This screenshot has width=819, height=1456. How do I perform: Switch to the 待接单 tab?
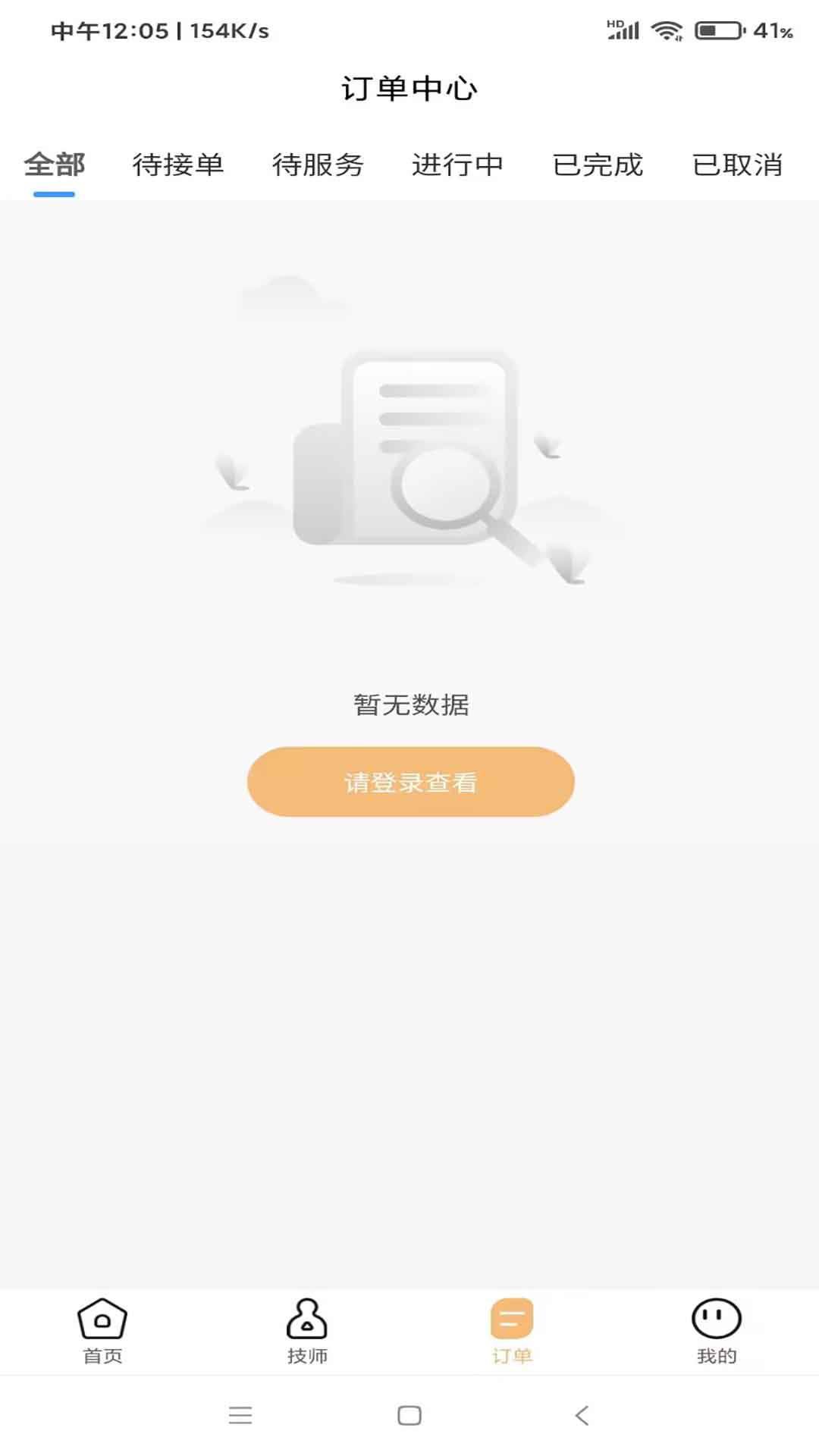click(177, 165)
